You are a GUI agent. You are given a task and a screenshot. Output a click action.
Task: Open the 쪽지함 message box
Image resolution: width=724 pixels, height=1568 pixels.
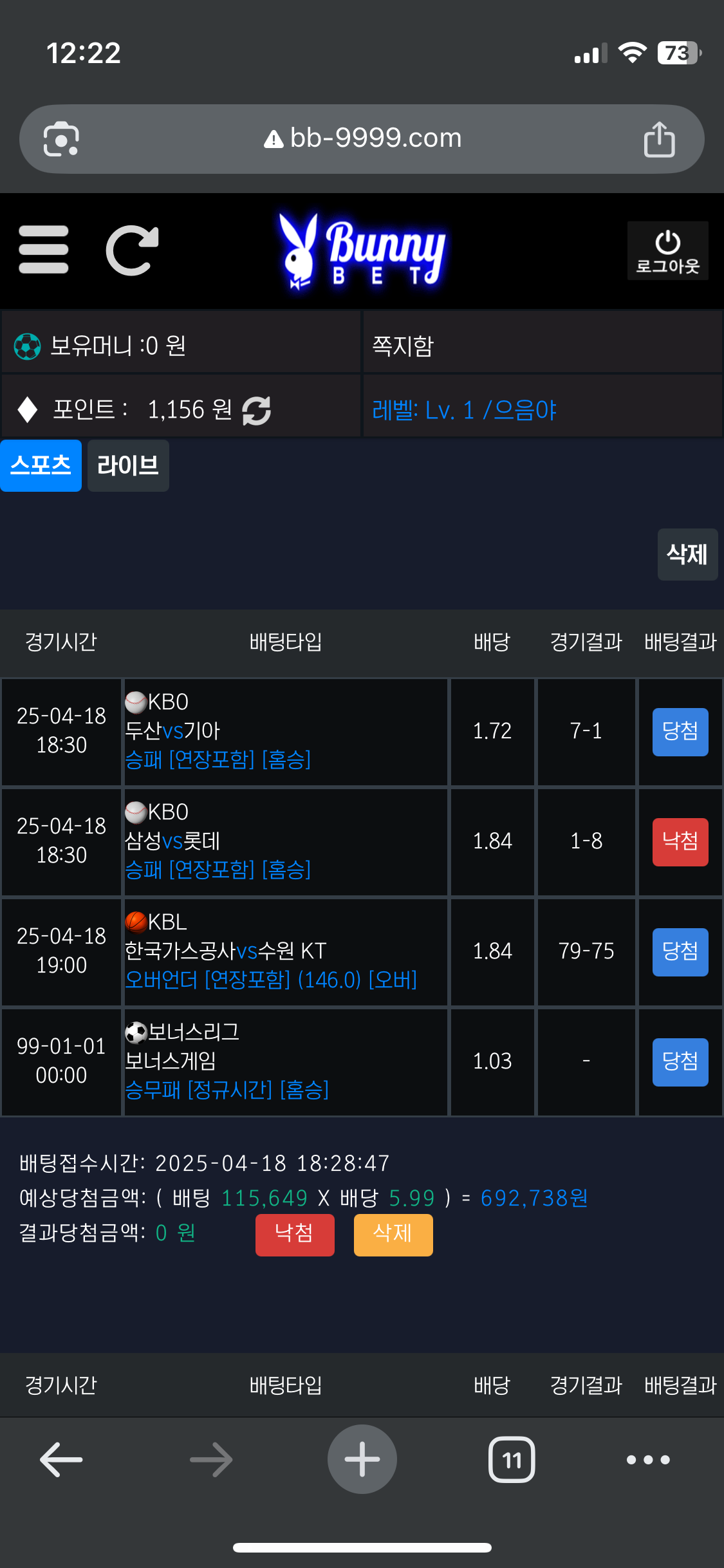coord(542,346)
